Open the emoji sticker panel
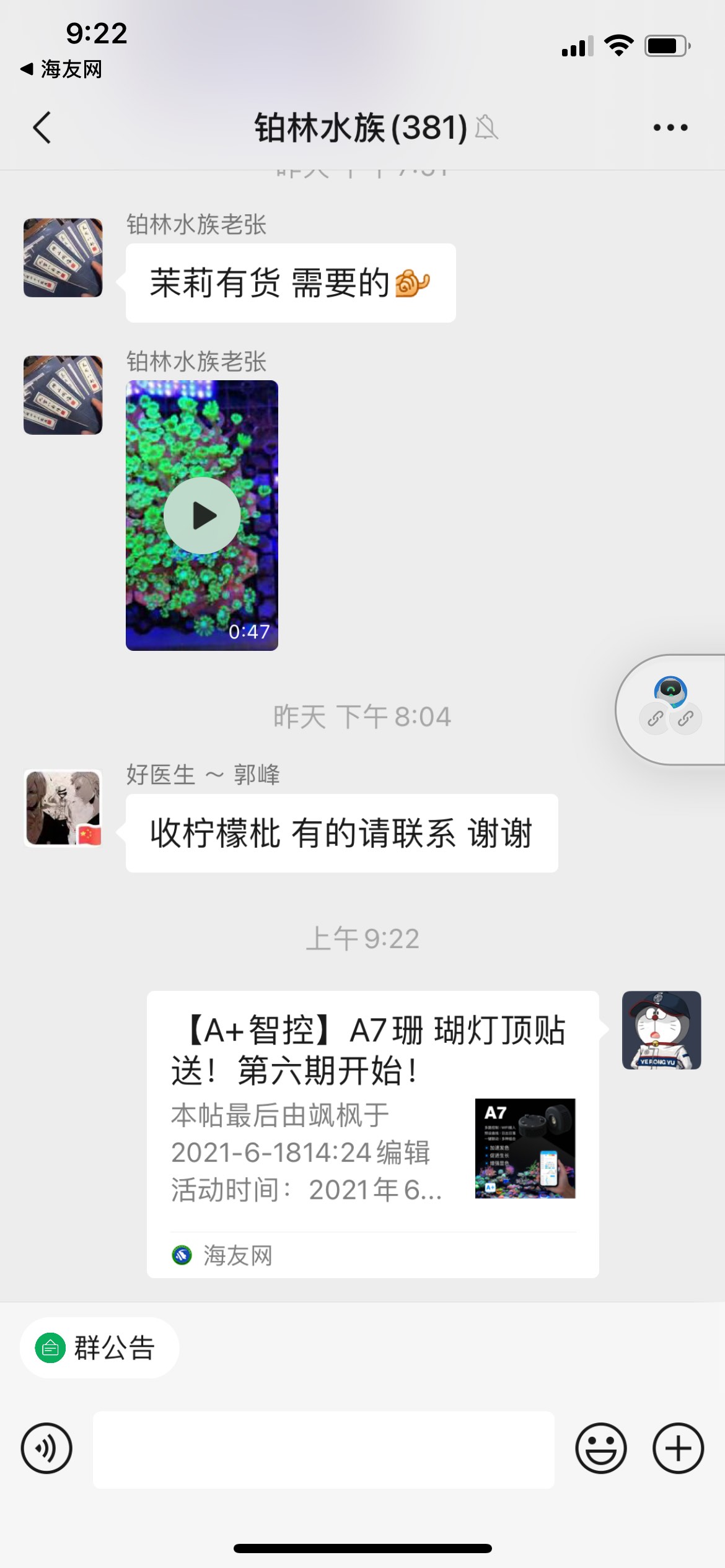Image resolution: width=725 pixels, height=1568 pixels. coord(600,1449)
